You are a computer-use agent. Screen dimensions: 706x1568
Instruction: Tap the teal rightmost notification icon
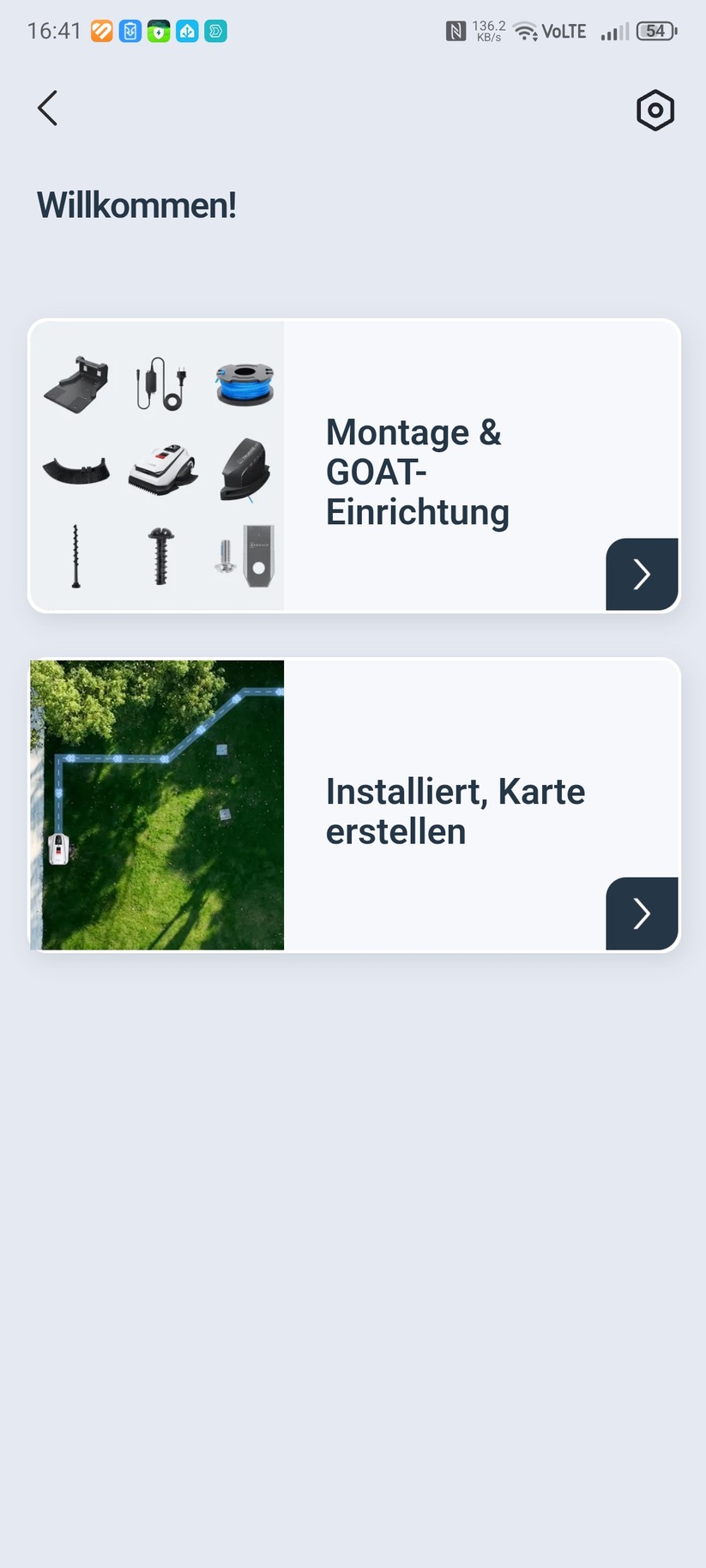click(x=216, y=31)
